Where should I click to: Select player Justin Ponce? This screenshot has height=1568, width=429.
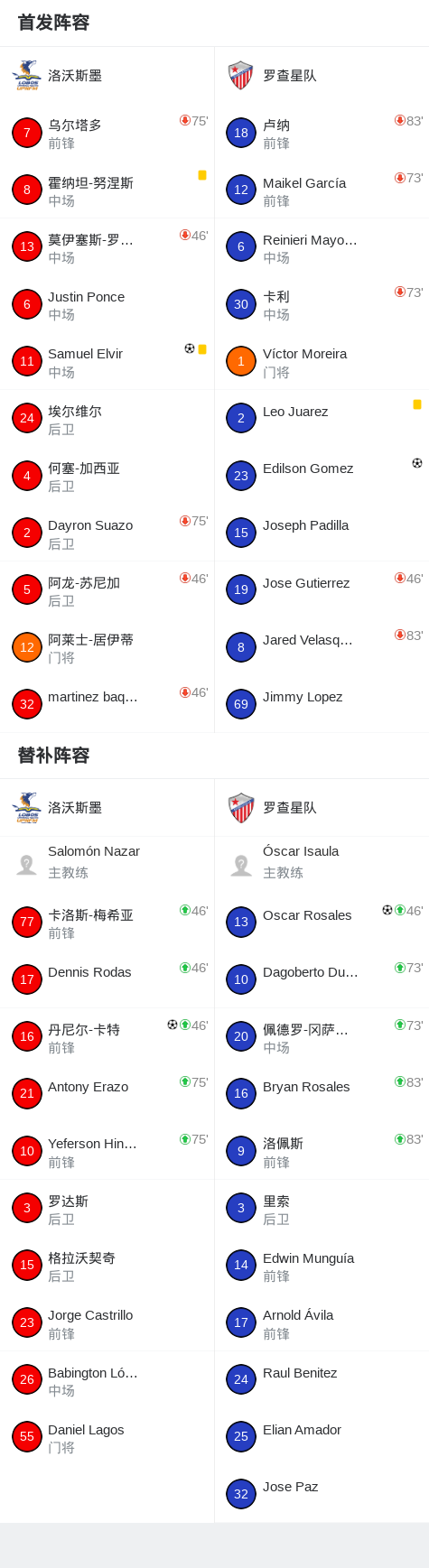click(x=107, y=304)
